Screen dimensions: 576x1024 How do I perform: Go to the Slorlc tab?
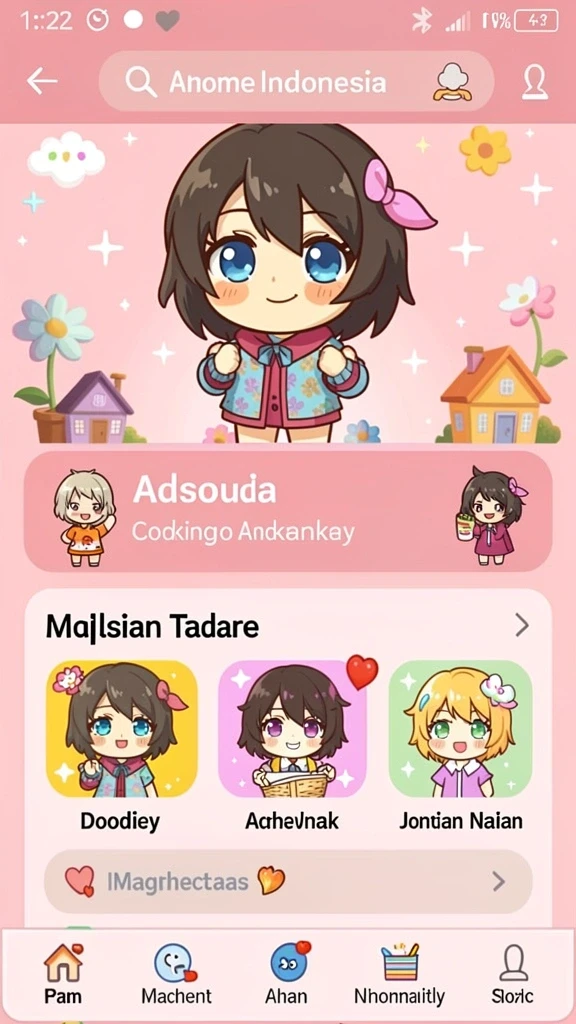click(x=513, y=972)
